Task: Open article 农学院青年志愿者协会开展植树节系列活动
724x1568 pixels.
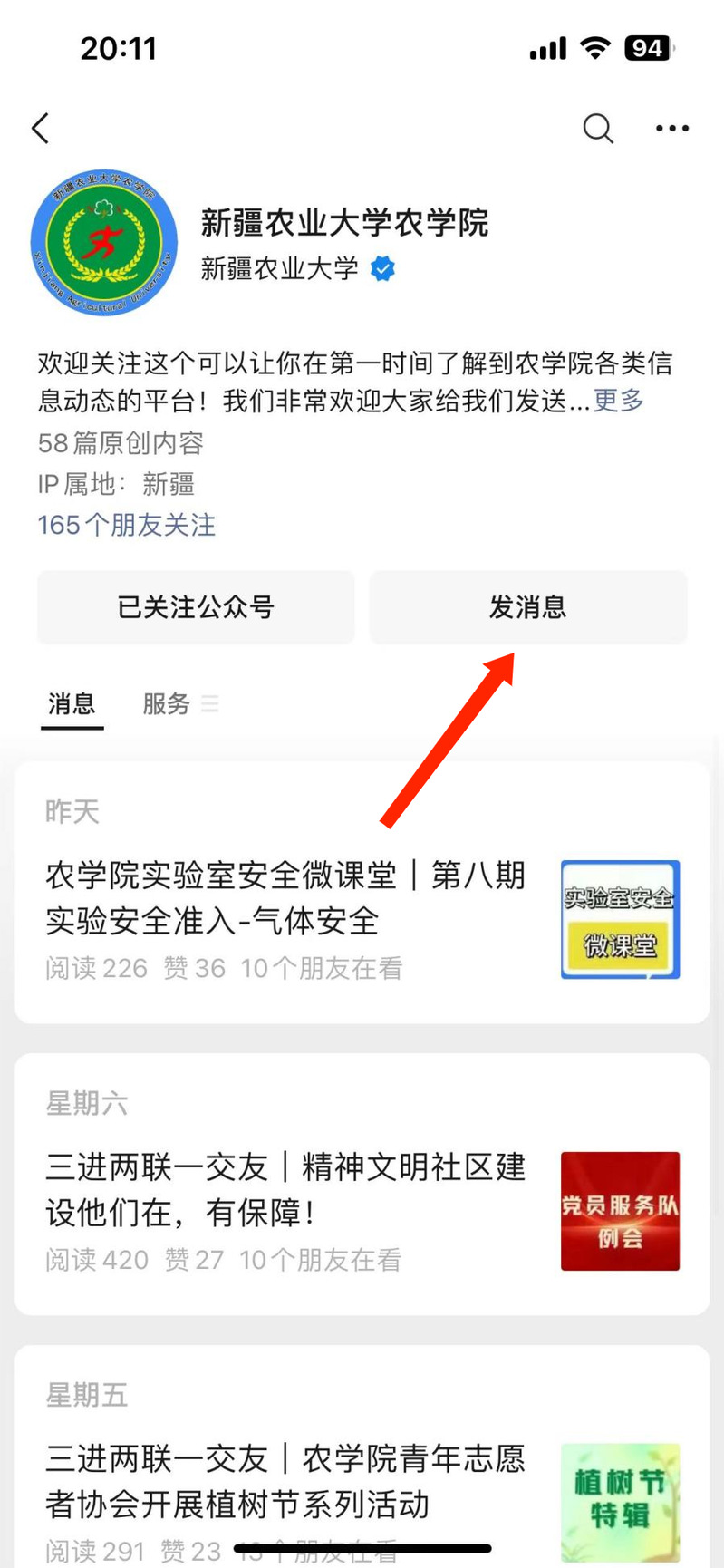Action: click(285, 1481)
